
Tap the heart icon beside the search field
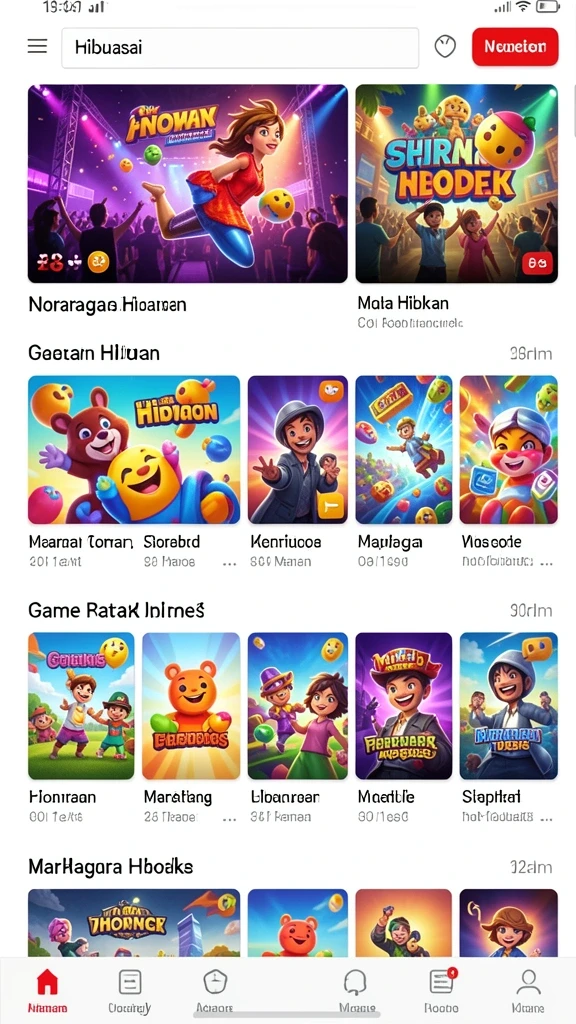tap(445, 46)
